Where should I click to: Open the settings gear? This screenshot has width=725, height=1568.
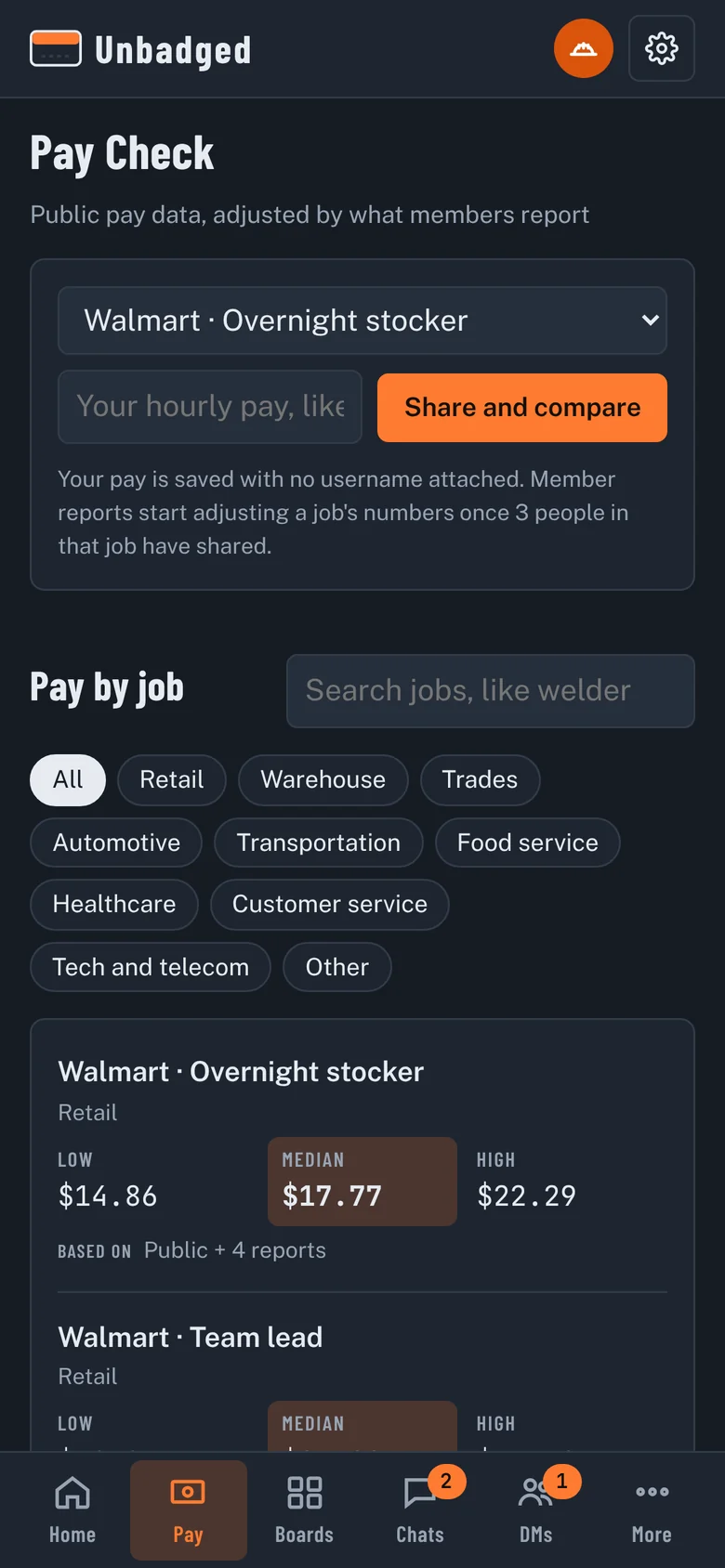(x=661, y=48)
